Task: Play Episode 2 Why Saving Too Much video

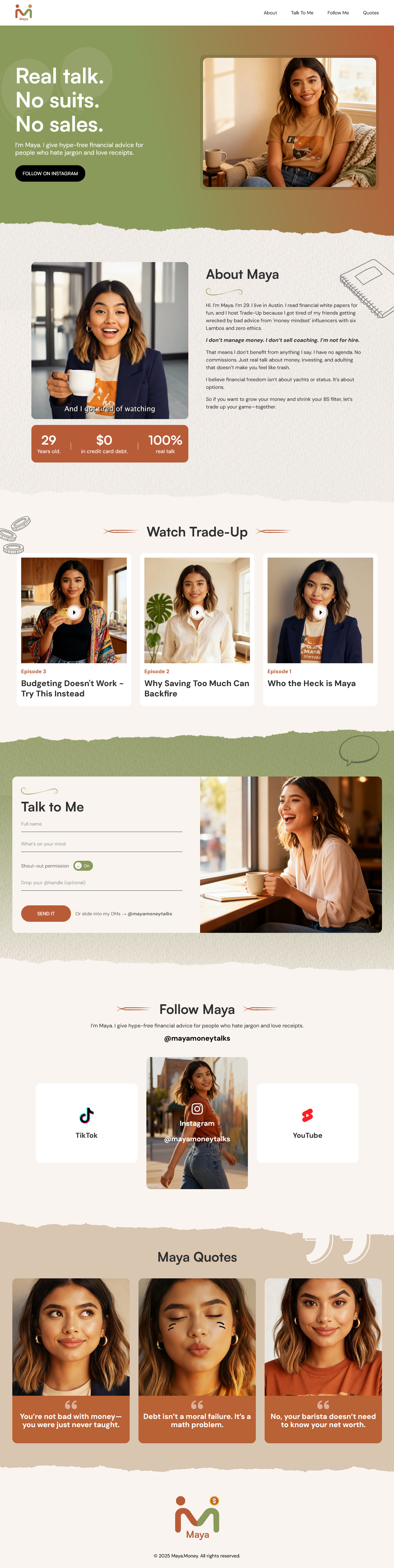Action: coord(197,612)
